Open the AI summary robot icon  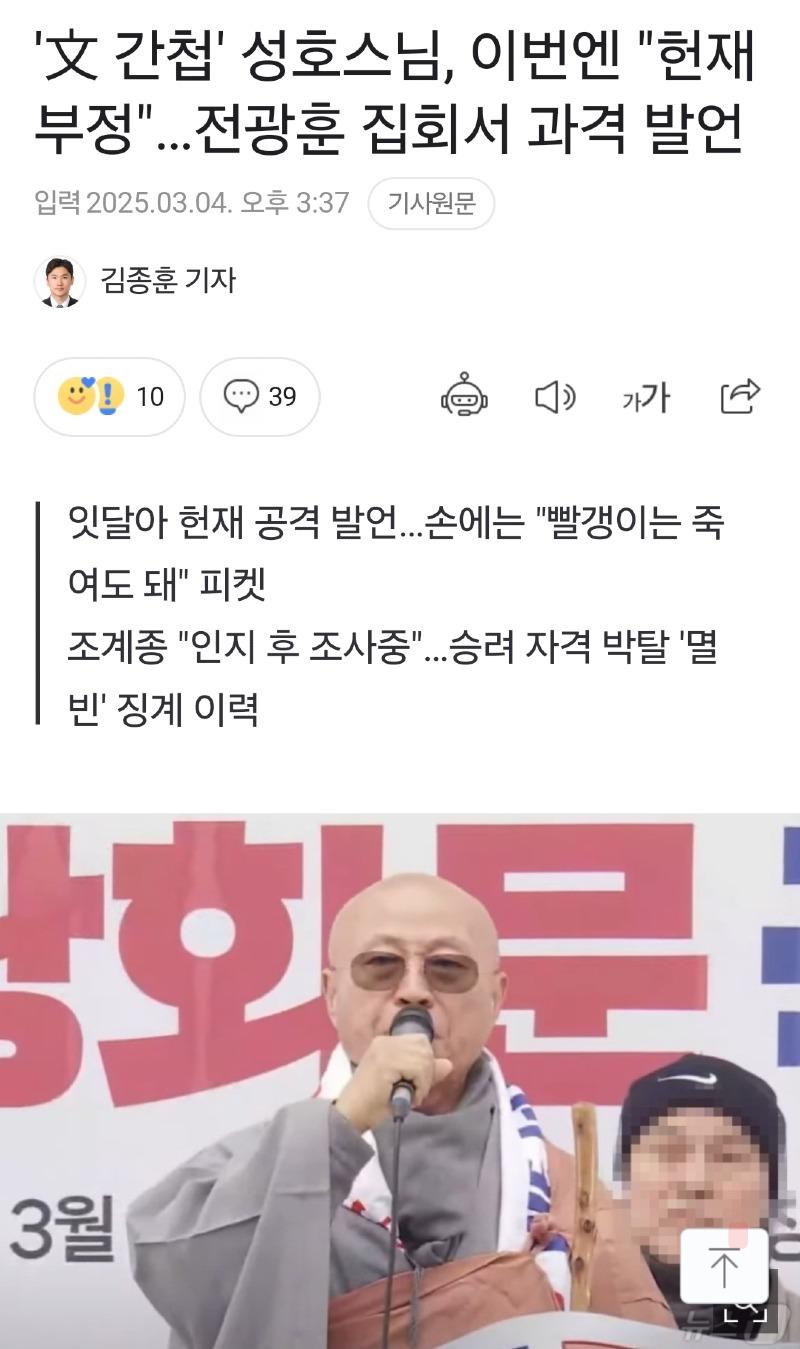464,397
